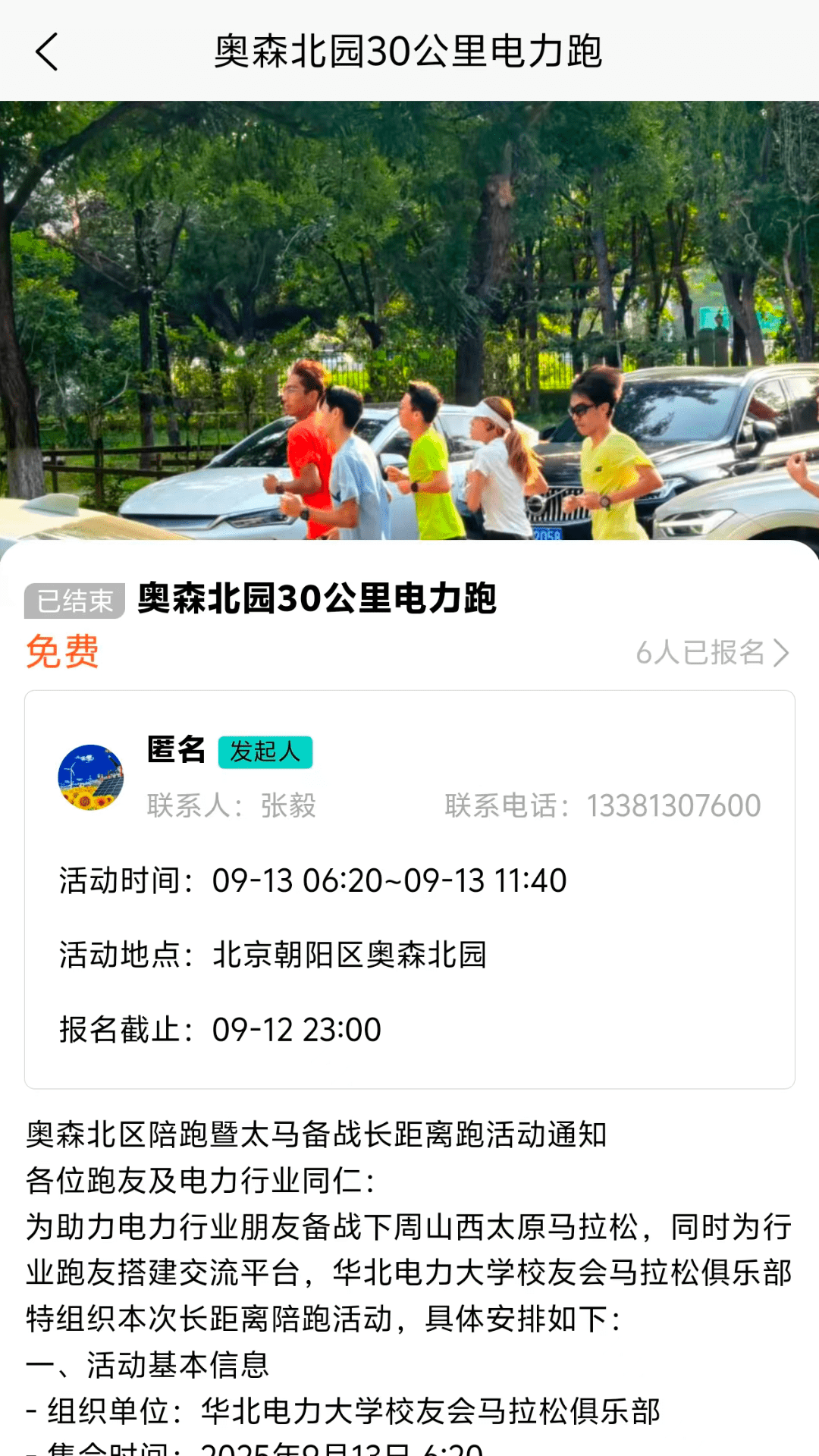819x1456 pixels.
Task: Click the back arrow icon
Action: pos(49,53)
